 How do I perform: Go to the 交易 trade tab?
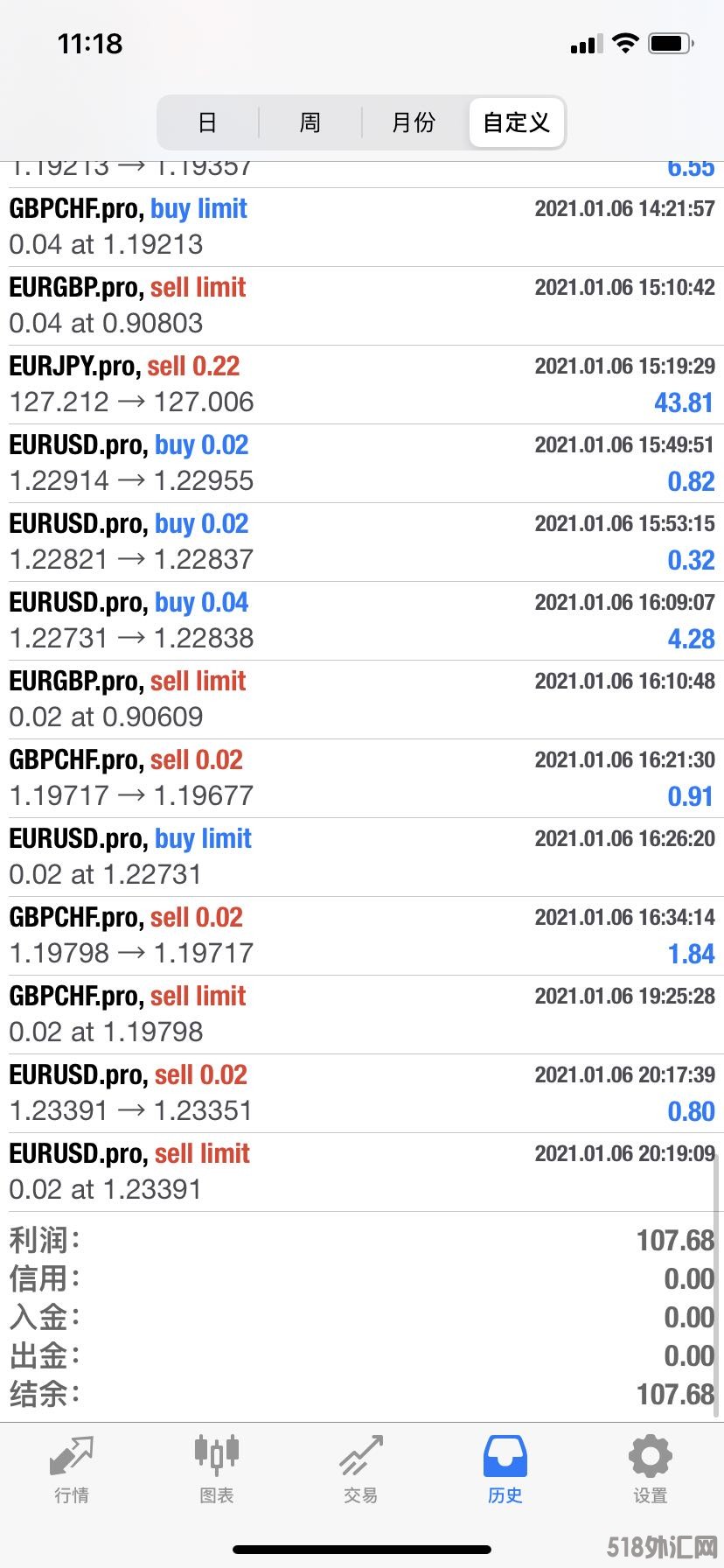(x=361, y=1470)
